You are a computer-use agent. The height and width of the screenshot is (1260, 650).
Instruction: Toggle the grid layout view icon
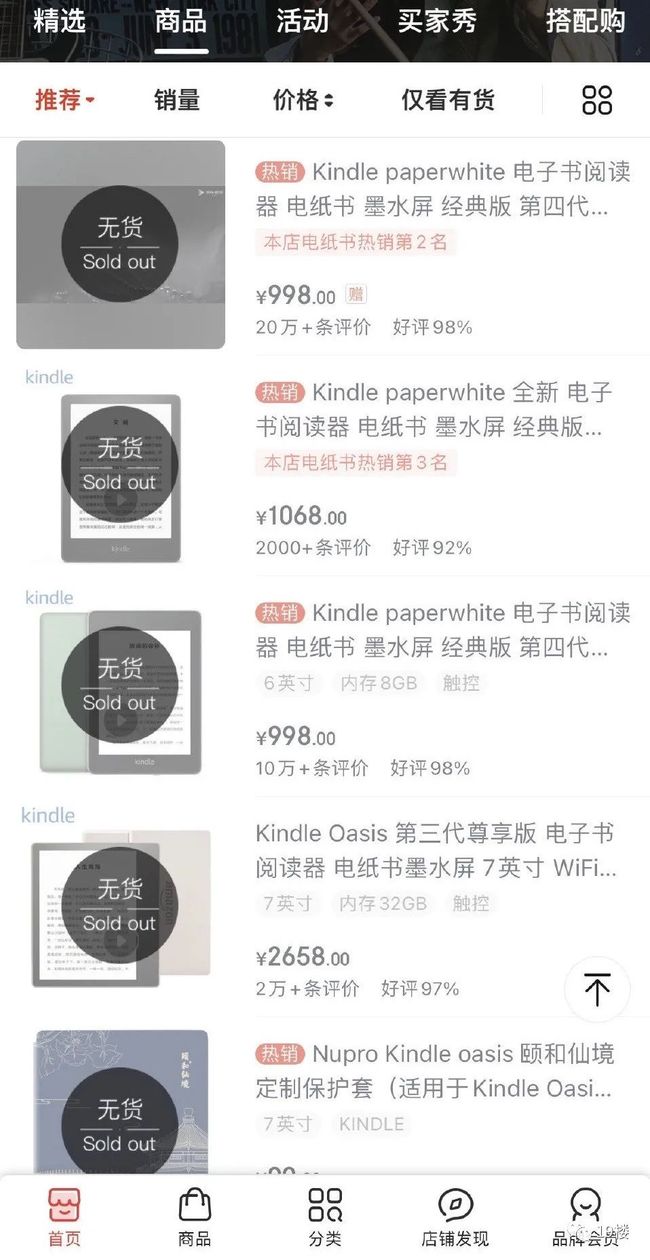(597, 100)
